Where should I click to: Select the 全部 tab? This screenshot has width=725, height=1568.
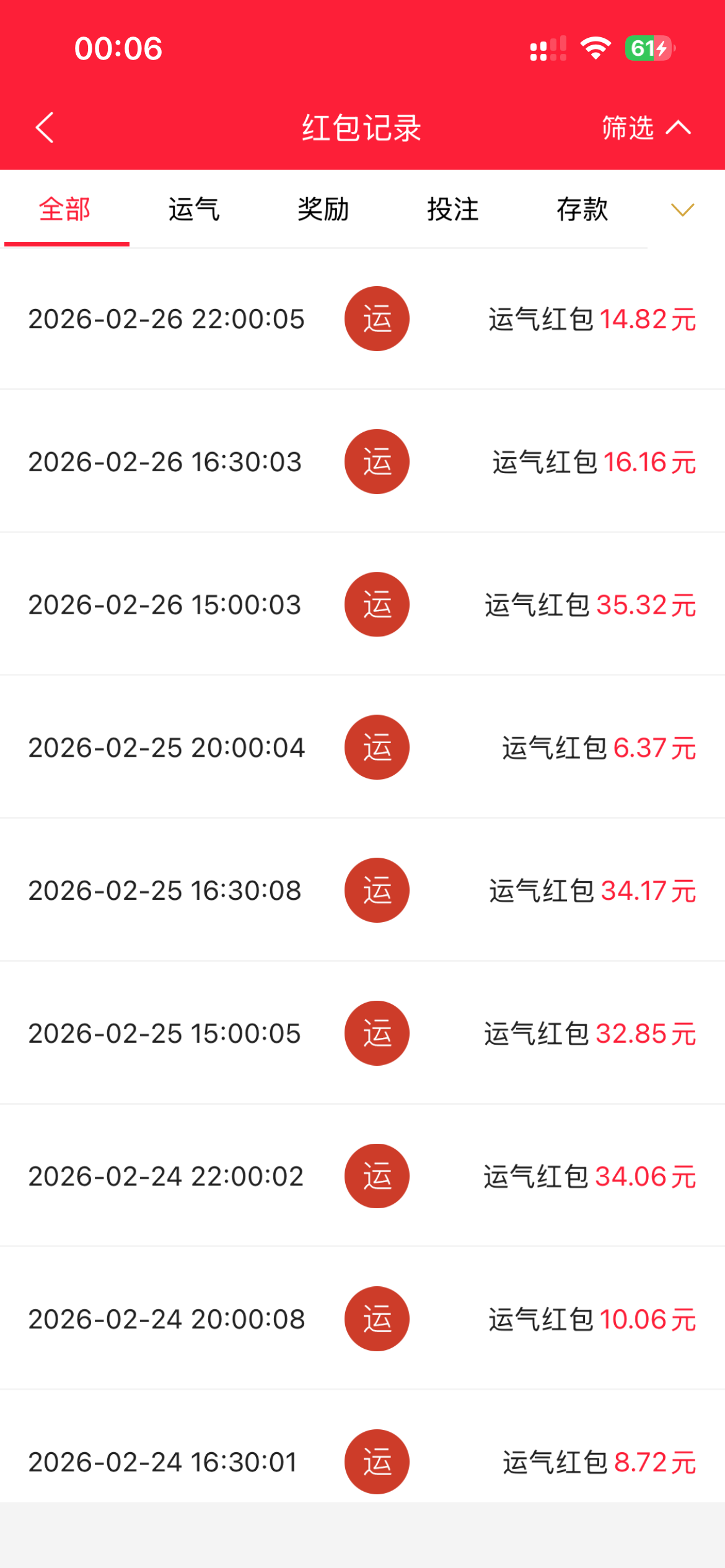[65, 209]
